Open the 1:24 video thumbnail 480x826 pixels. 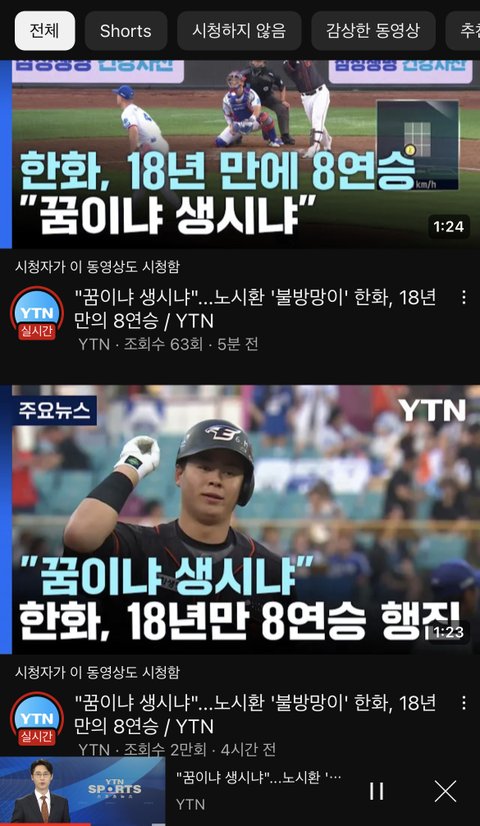pyautogui.click(x=240, y=154)
